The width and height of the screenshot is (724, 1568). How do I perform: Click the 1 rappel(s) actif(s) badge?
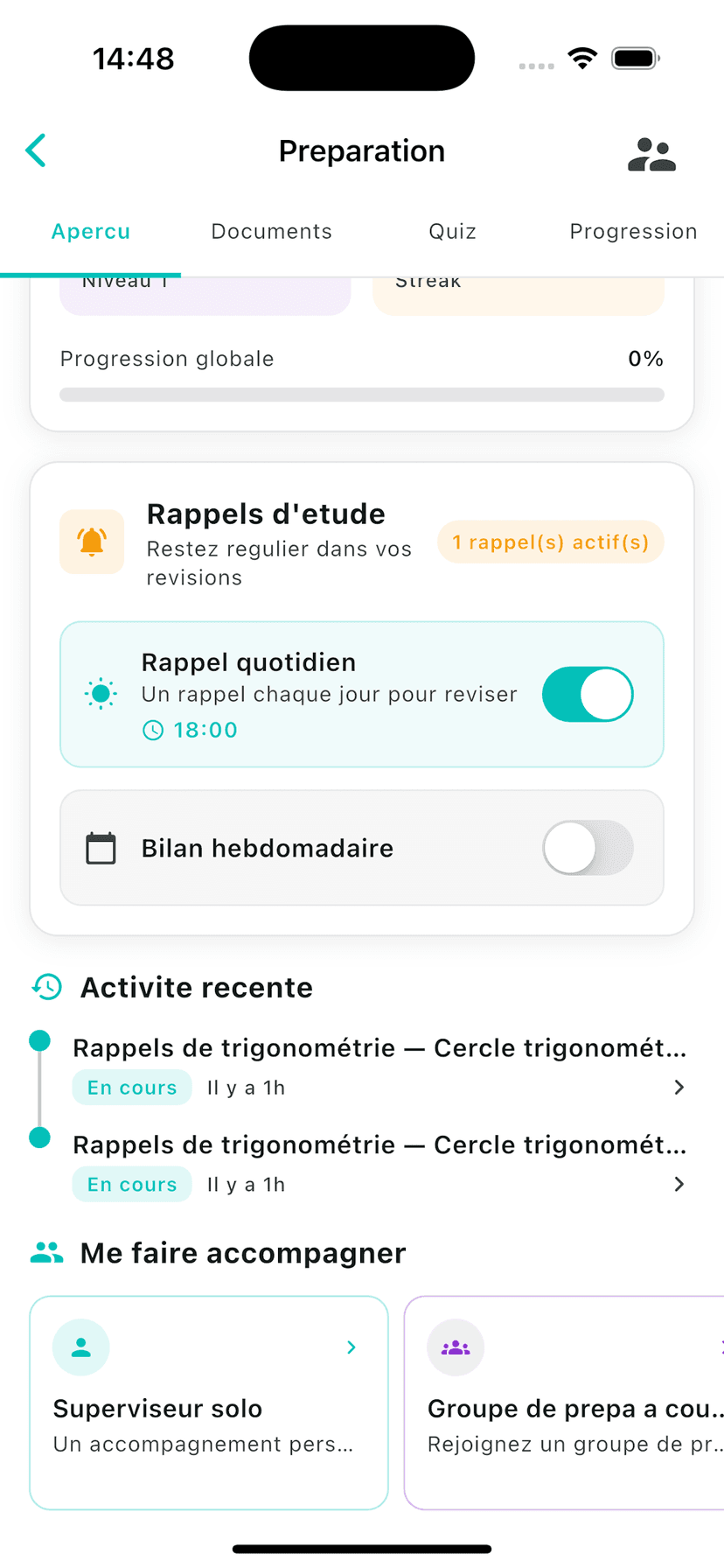tap(550, 542)
